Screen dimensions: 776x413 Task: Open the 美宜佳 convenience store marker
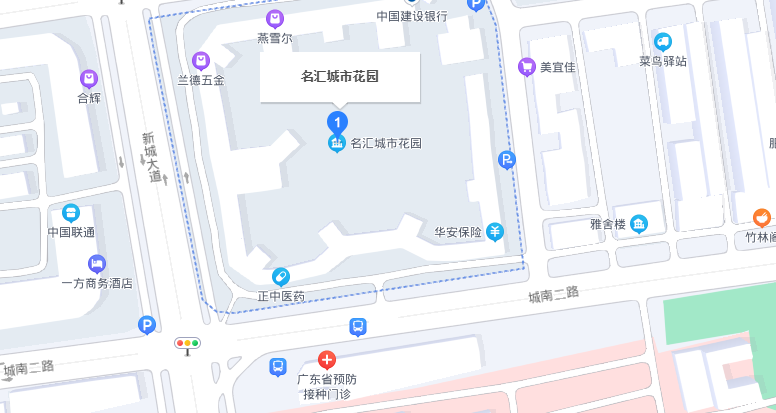[526, 67]
